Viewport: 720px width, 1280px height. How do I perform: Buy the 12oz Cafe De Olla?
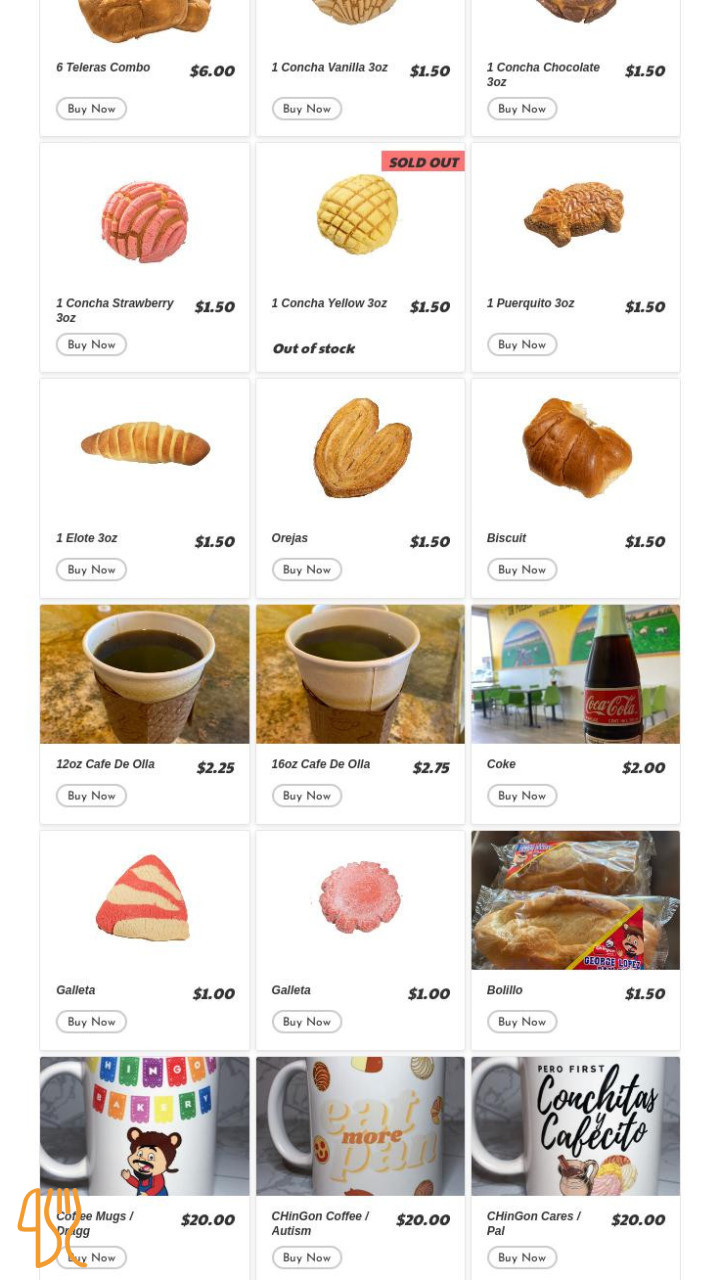(x=91, y=796)
